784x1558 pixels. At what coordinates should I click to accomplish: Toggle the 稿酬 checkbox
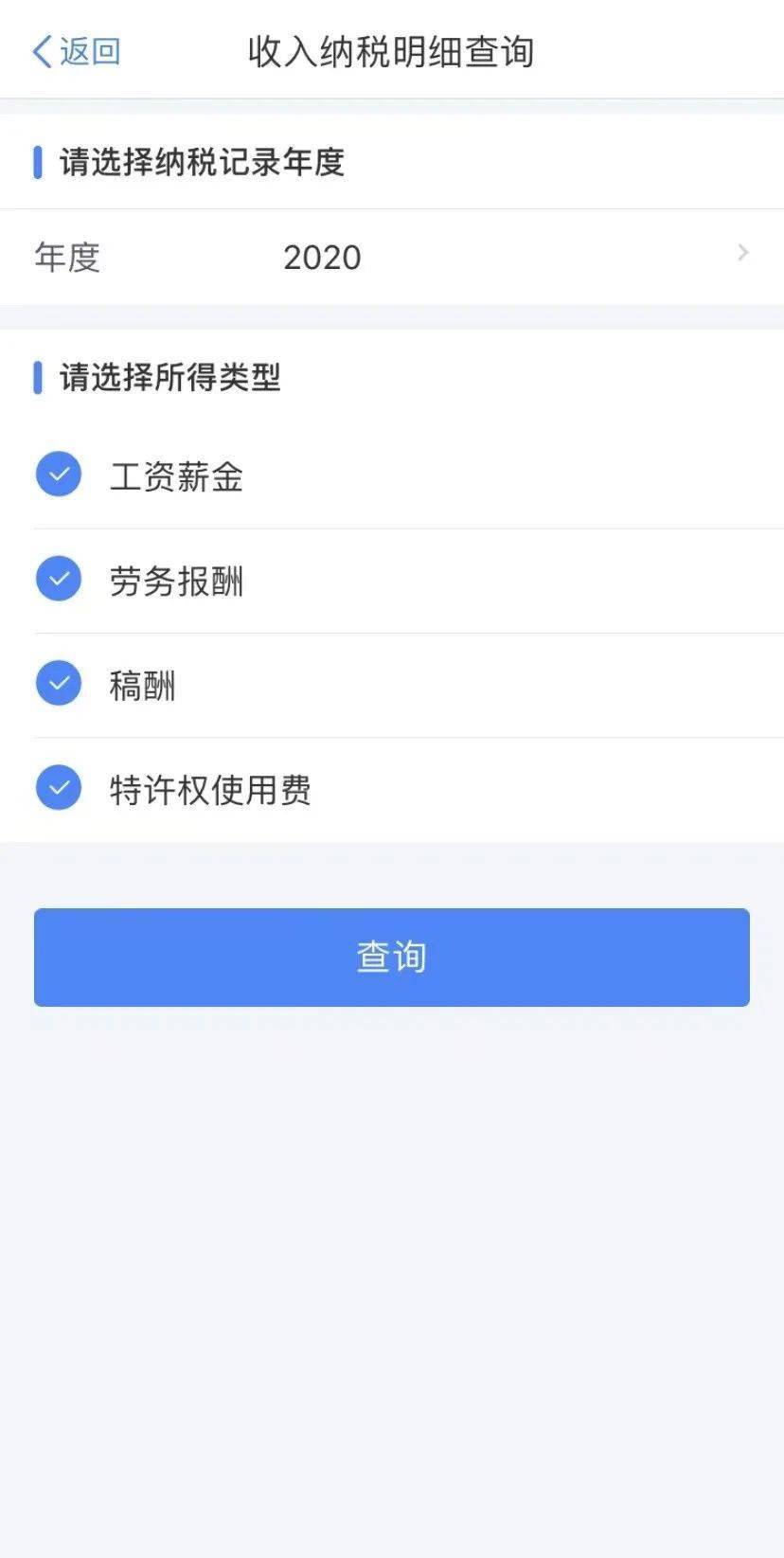pyautogui.click(x=59, y=683)
